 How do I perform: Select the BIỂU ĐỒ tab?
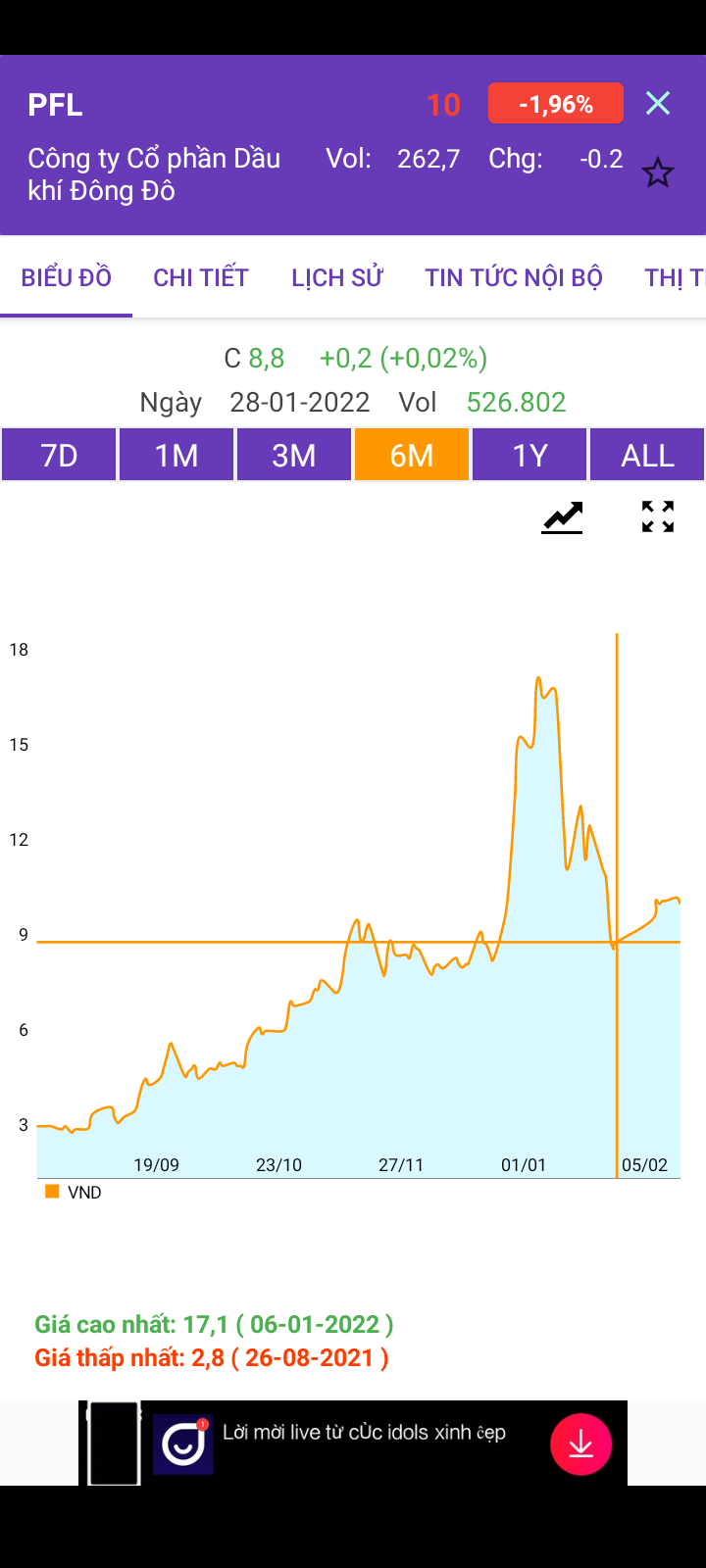[x=67, y=277]
